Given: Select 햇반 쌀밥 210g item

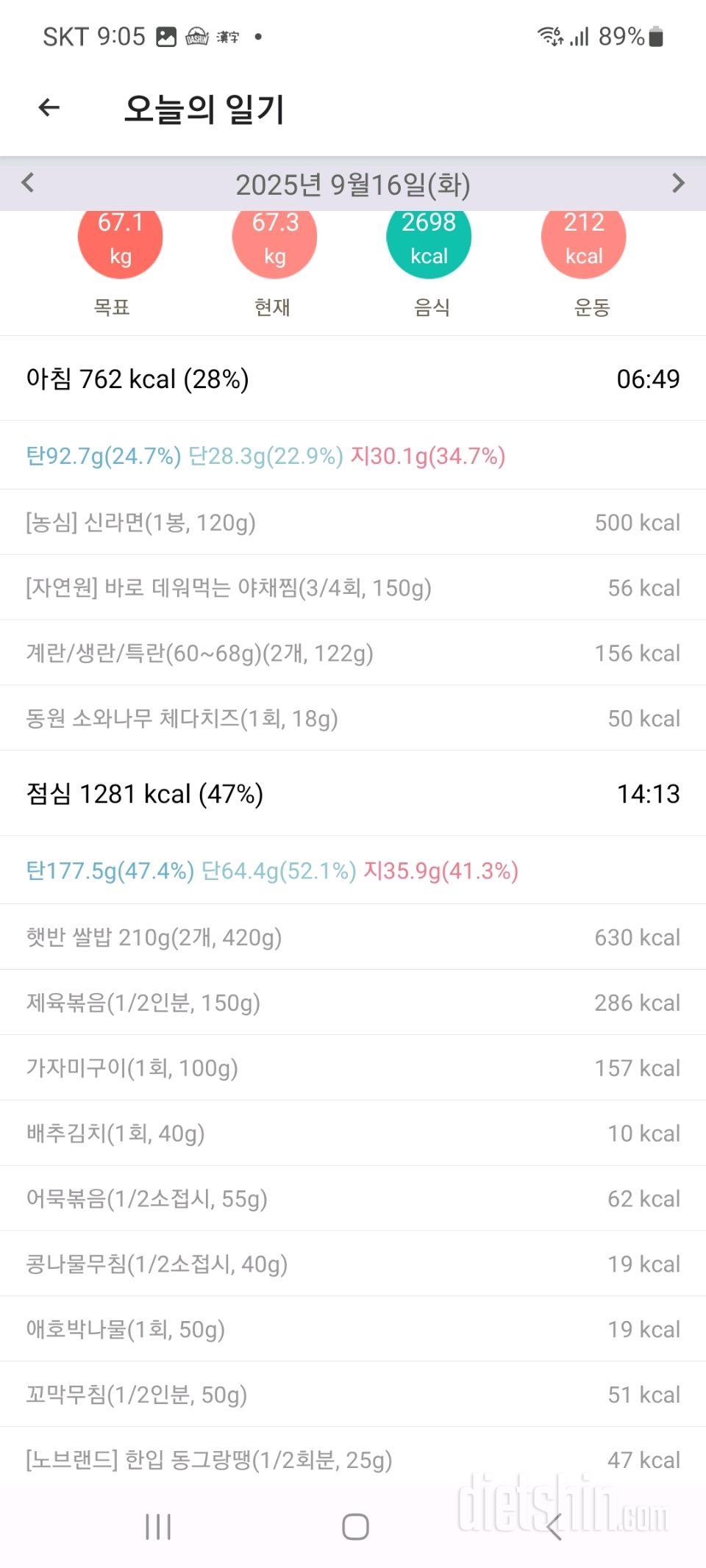Looking at the screenshot, I should (x=353, y=937).
